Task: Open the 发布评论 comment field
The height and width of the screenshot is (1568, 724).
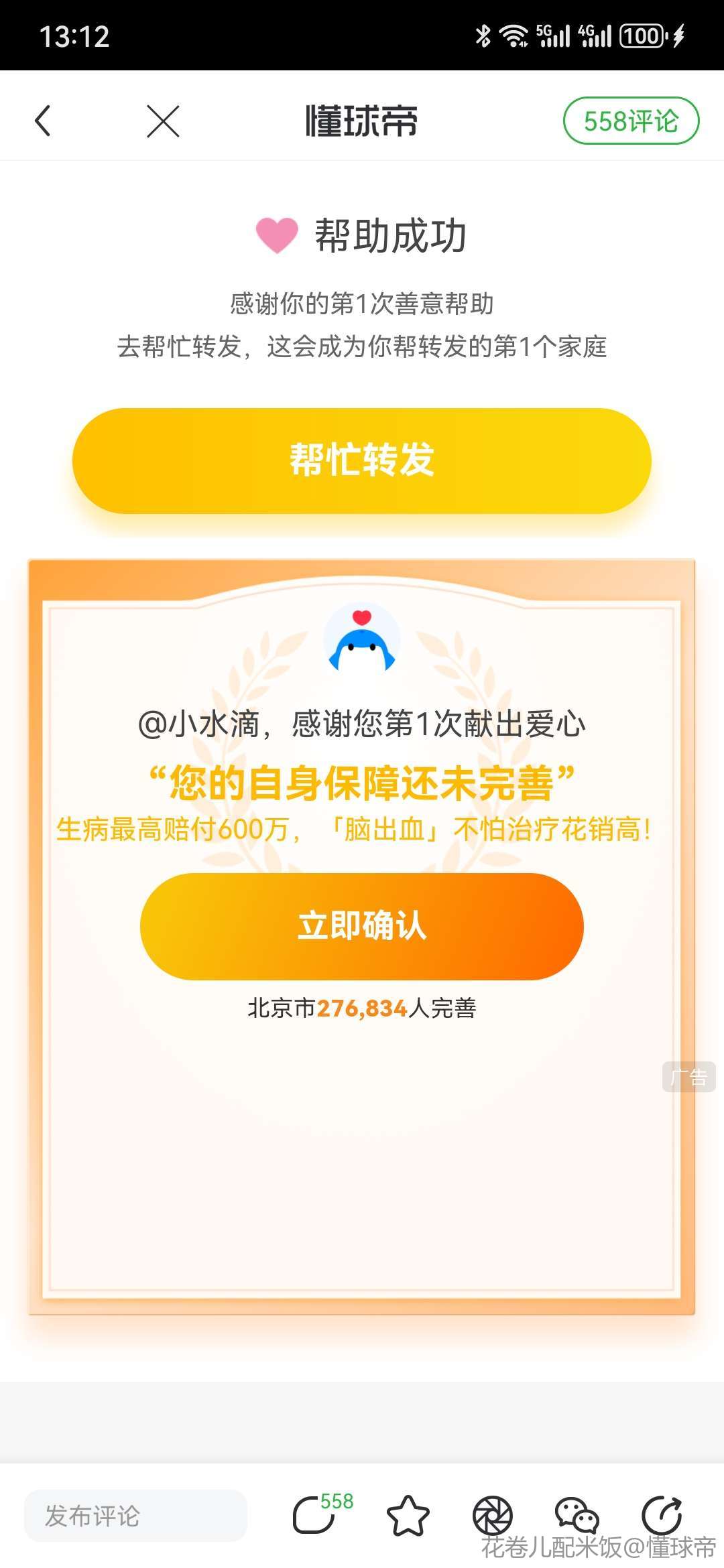Action: point(136,1516)
